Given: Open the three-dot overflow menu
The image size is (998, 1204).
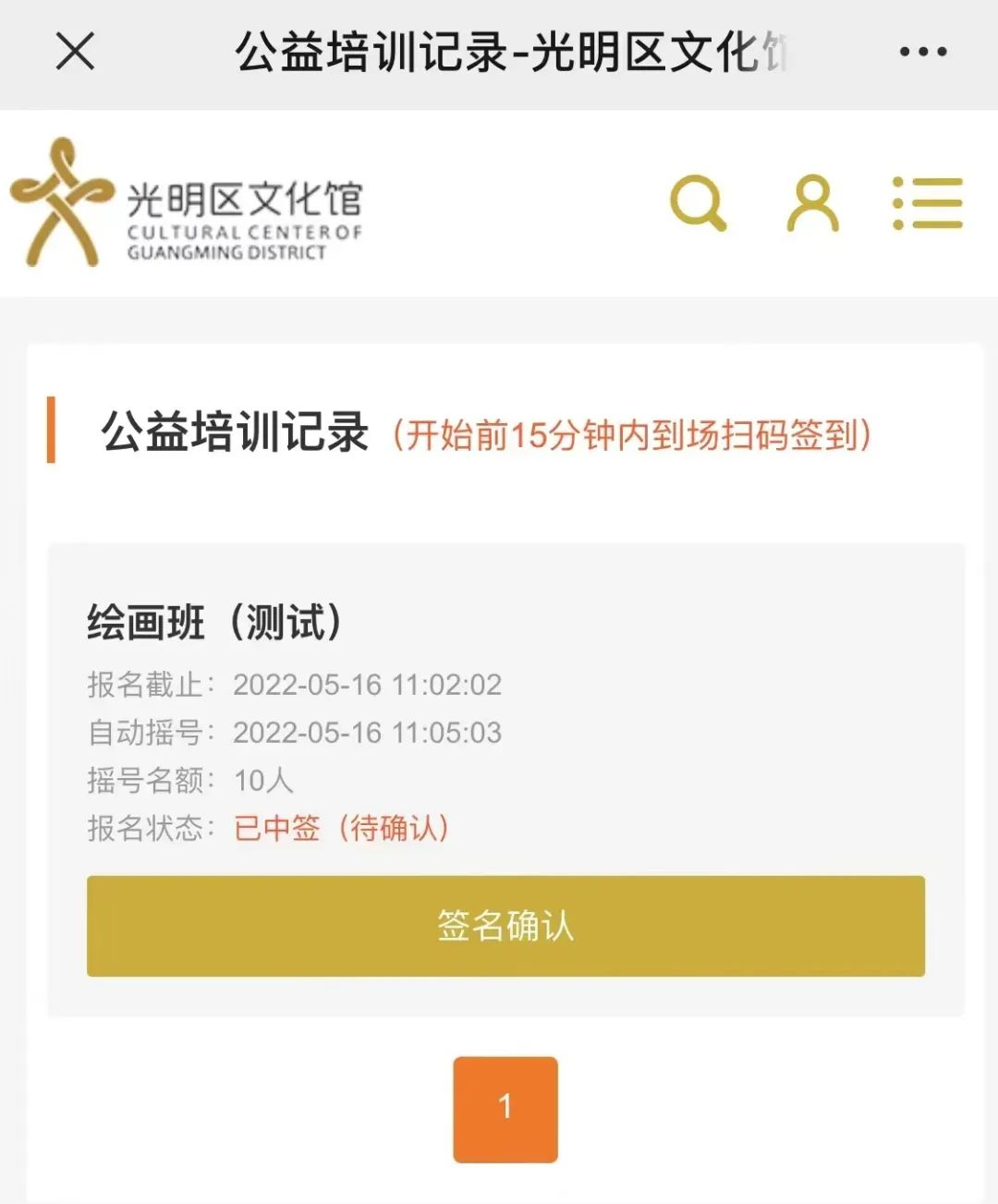Looking at the screenshot, I should (x=923, y=52).
